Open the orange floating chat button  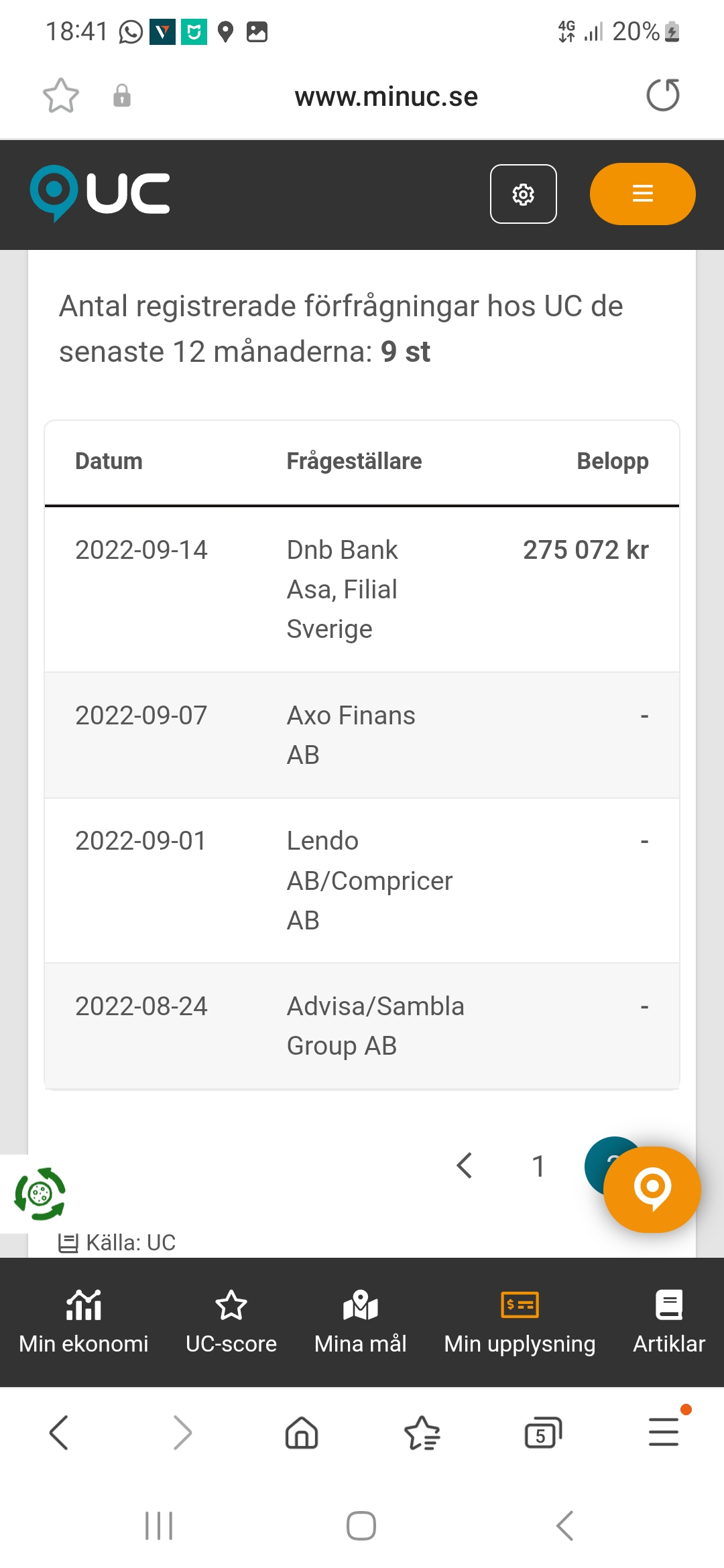[652, 1189]
